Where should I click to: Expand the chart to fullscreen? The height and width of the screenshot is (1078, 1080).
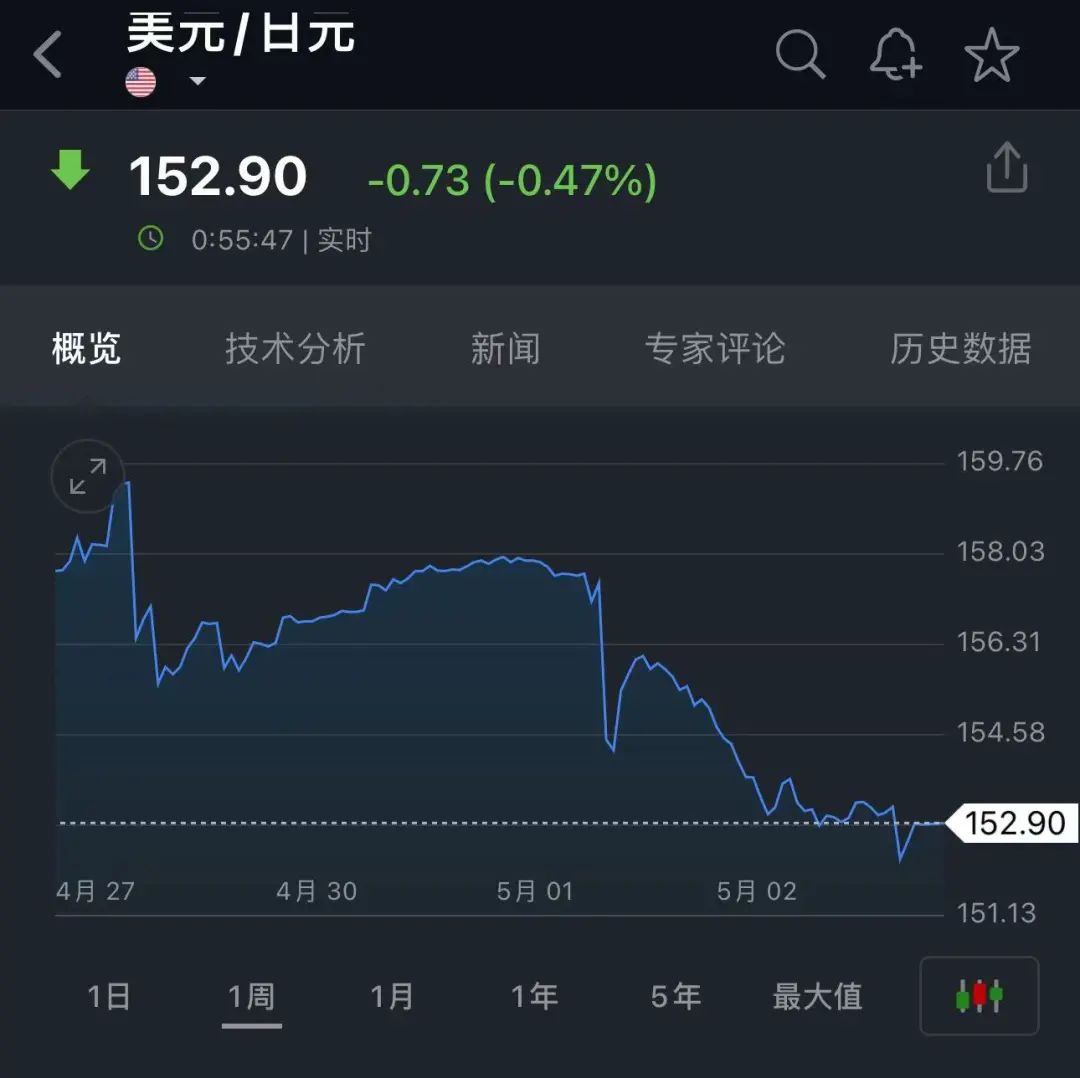[88, 476]
